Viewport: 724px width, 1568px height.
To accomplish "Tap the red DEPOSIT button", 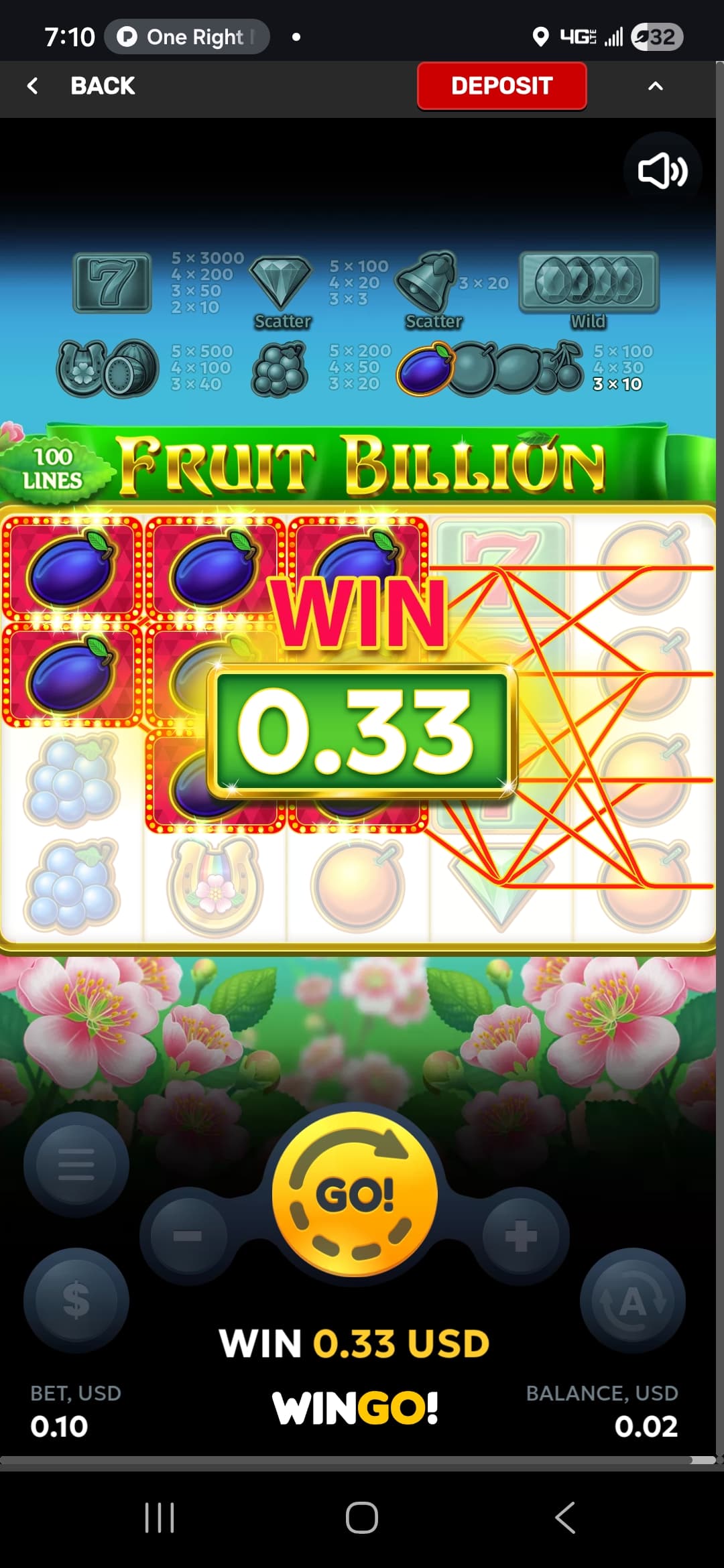I will tap(501, 86).
